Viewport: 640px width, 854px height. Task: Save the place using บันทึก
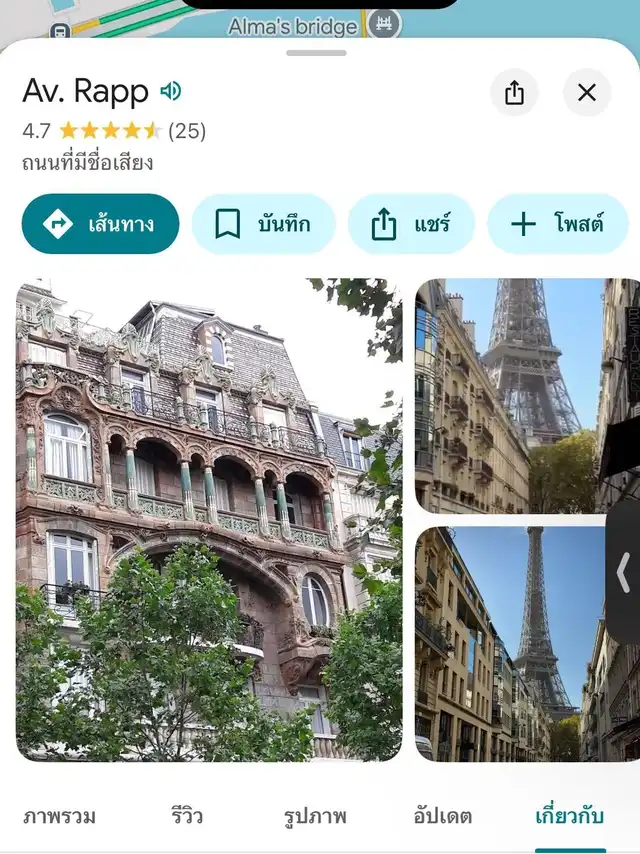tap(263, 224)
